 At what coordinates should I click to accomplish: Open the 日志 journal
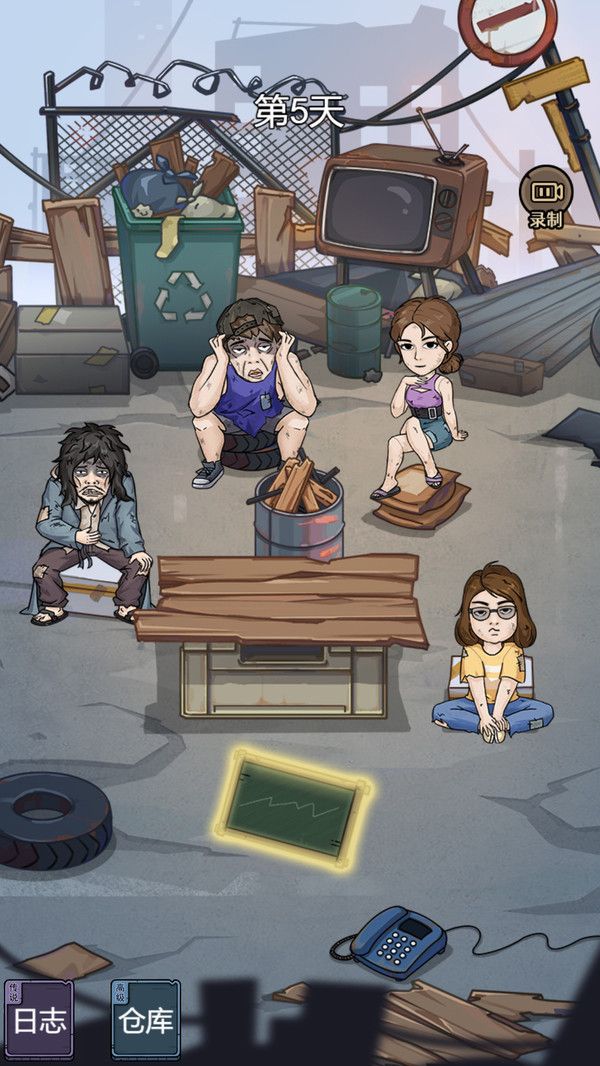[38, 1020]
